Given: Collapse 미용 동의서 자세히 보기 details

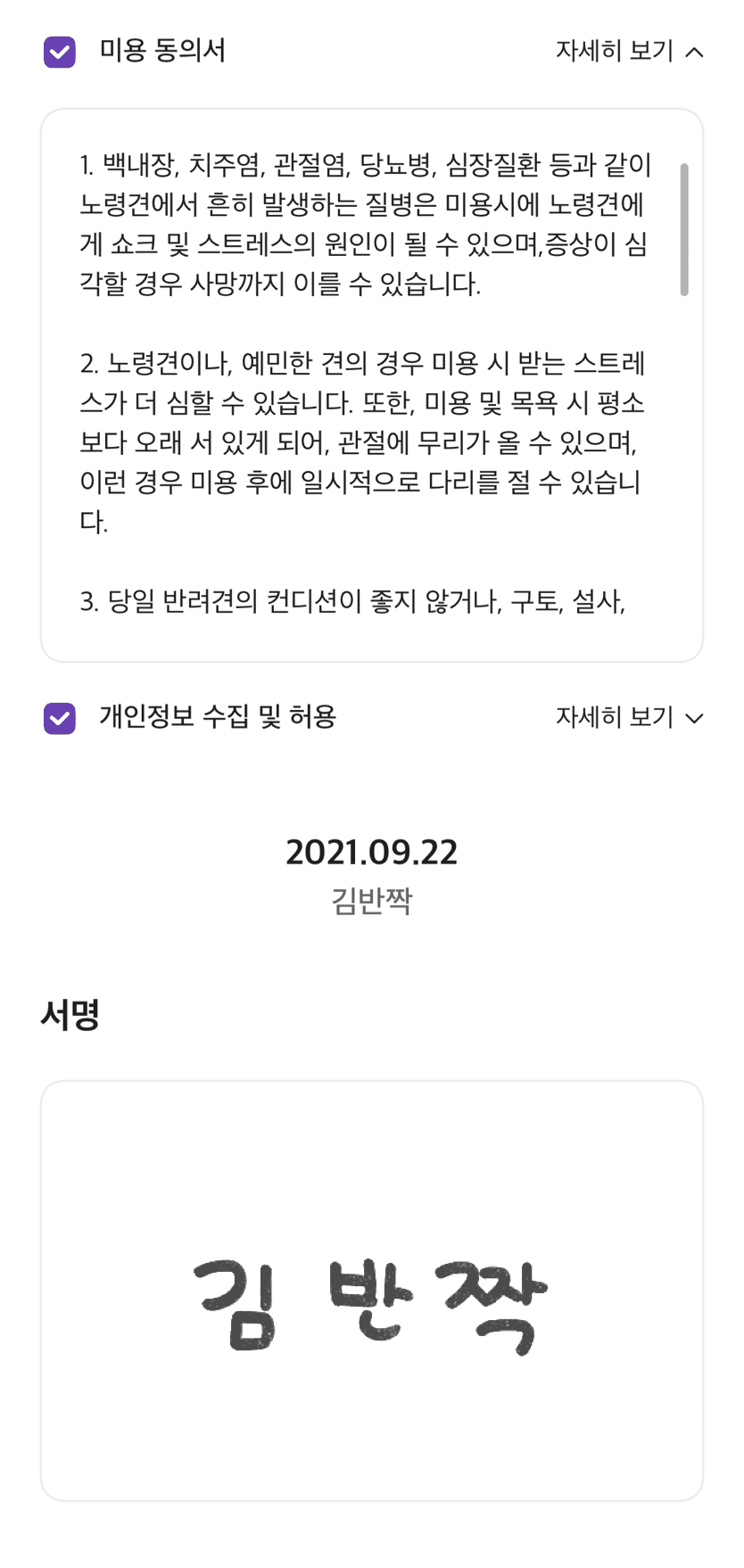Looking at the screenshot, I should tap(629, 51).
